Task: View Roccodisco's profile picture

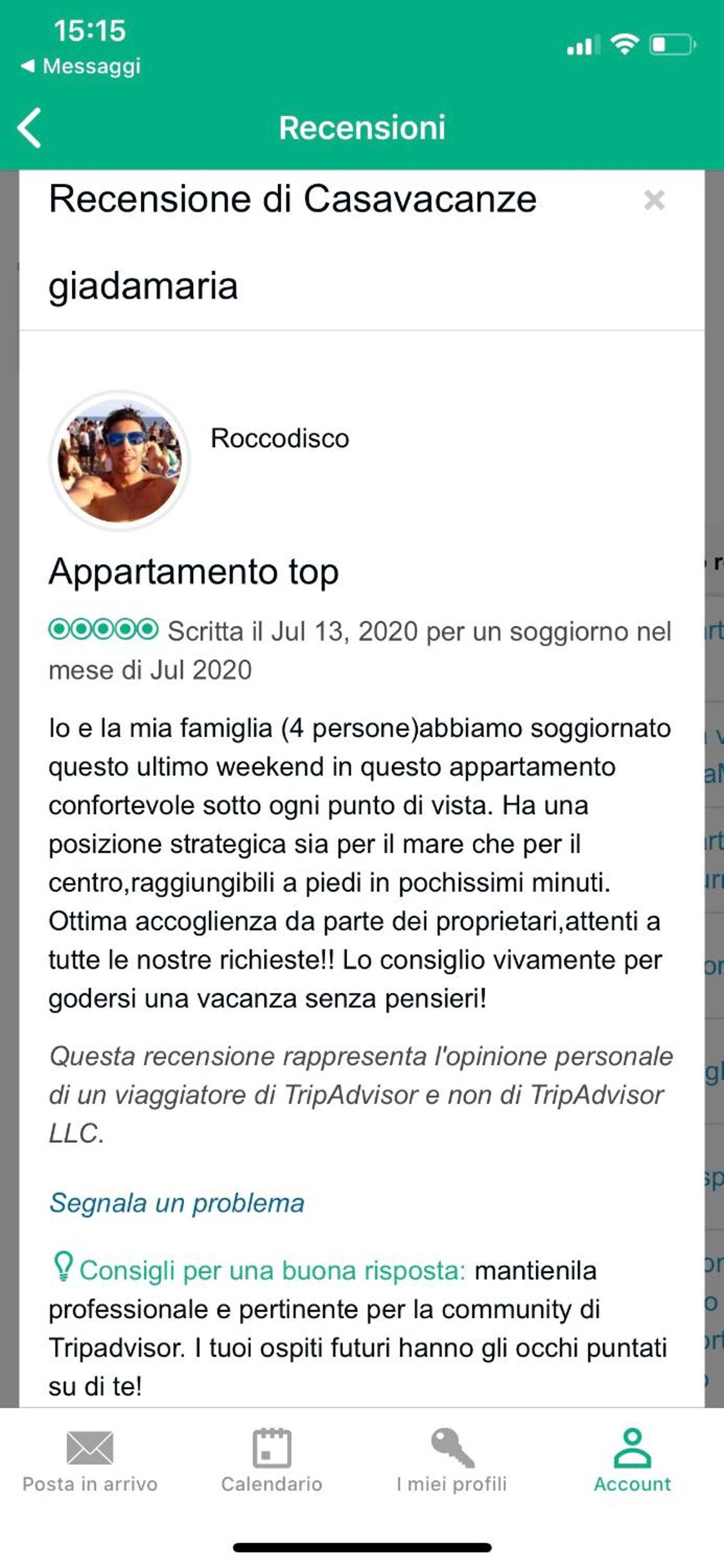Action: click(x=120, y=460)
